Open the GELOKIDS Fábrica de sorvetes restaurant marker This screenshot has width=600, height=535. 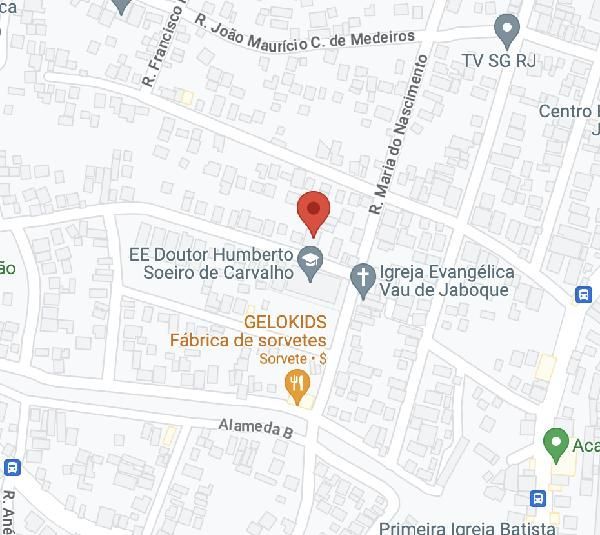pyautogui.click(x=296, y=383)
